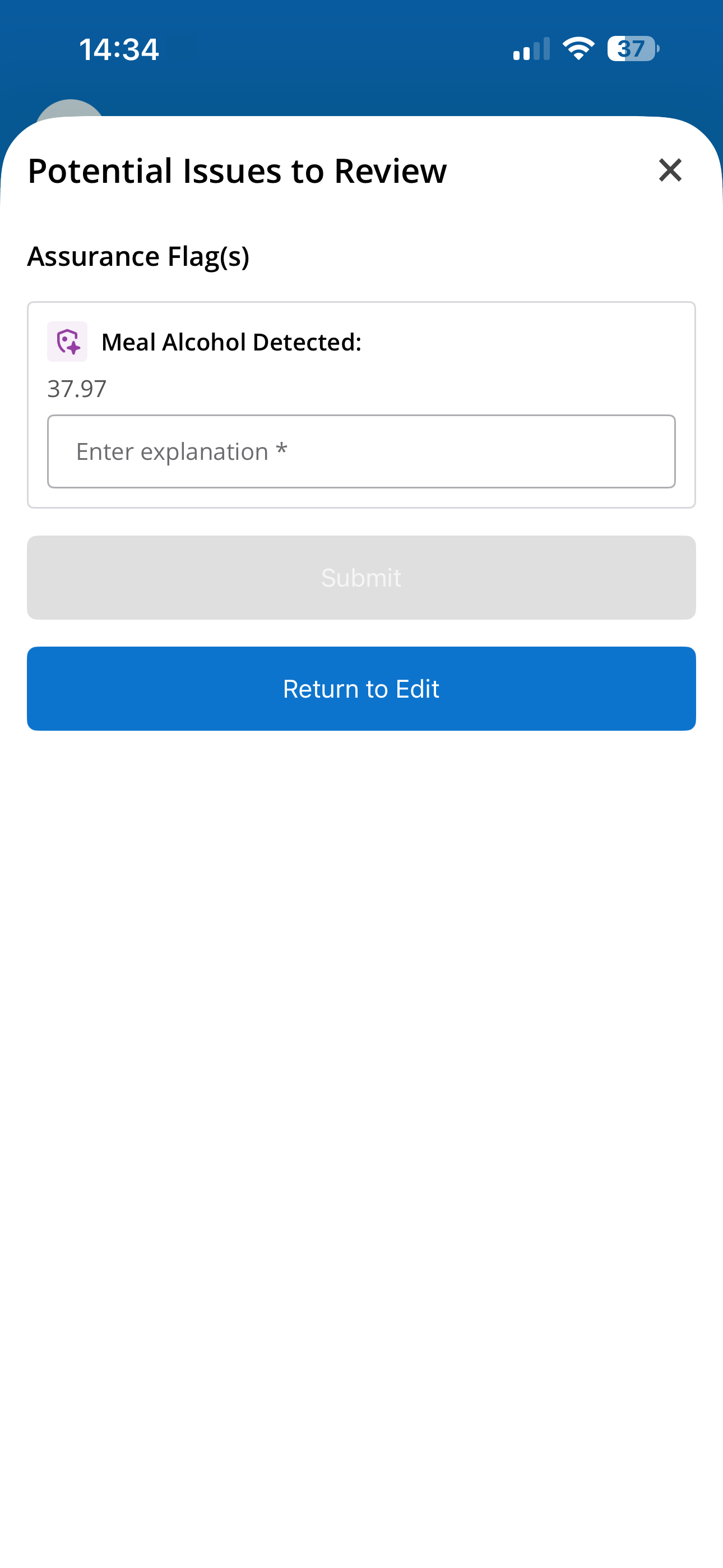Click the X to dismiss Potential Issues dialog
723x1568 pixels.
pyautogui.click(x=670, y=170)
